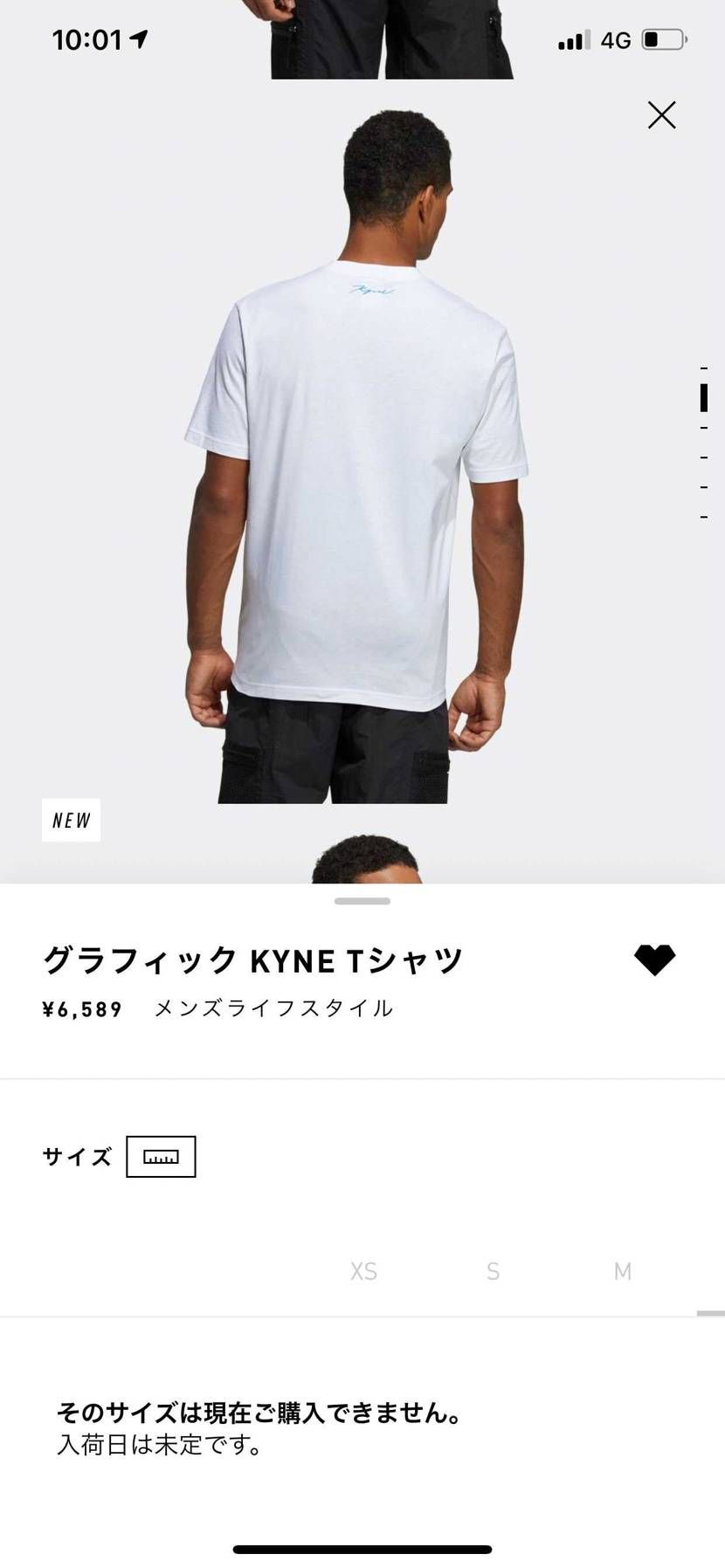
Task: Select size M
Action: coord(623,1272)
